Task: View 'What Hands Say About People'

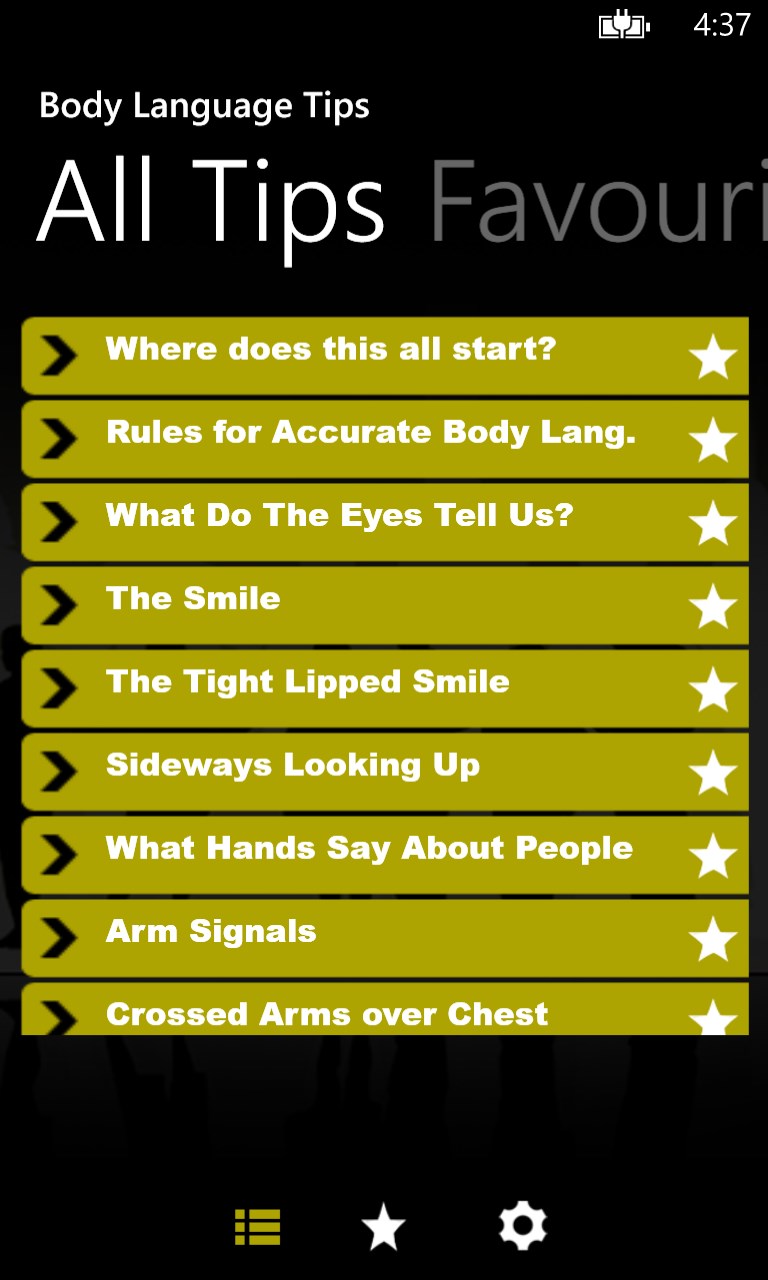Action: (x=369, y=850)
